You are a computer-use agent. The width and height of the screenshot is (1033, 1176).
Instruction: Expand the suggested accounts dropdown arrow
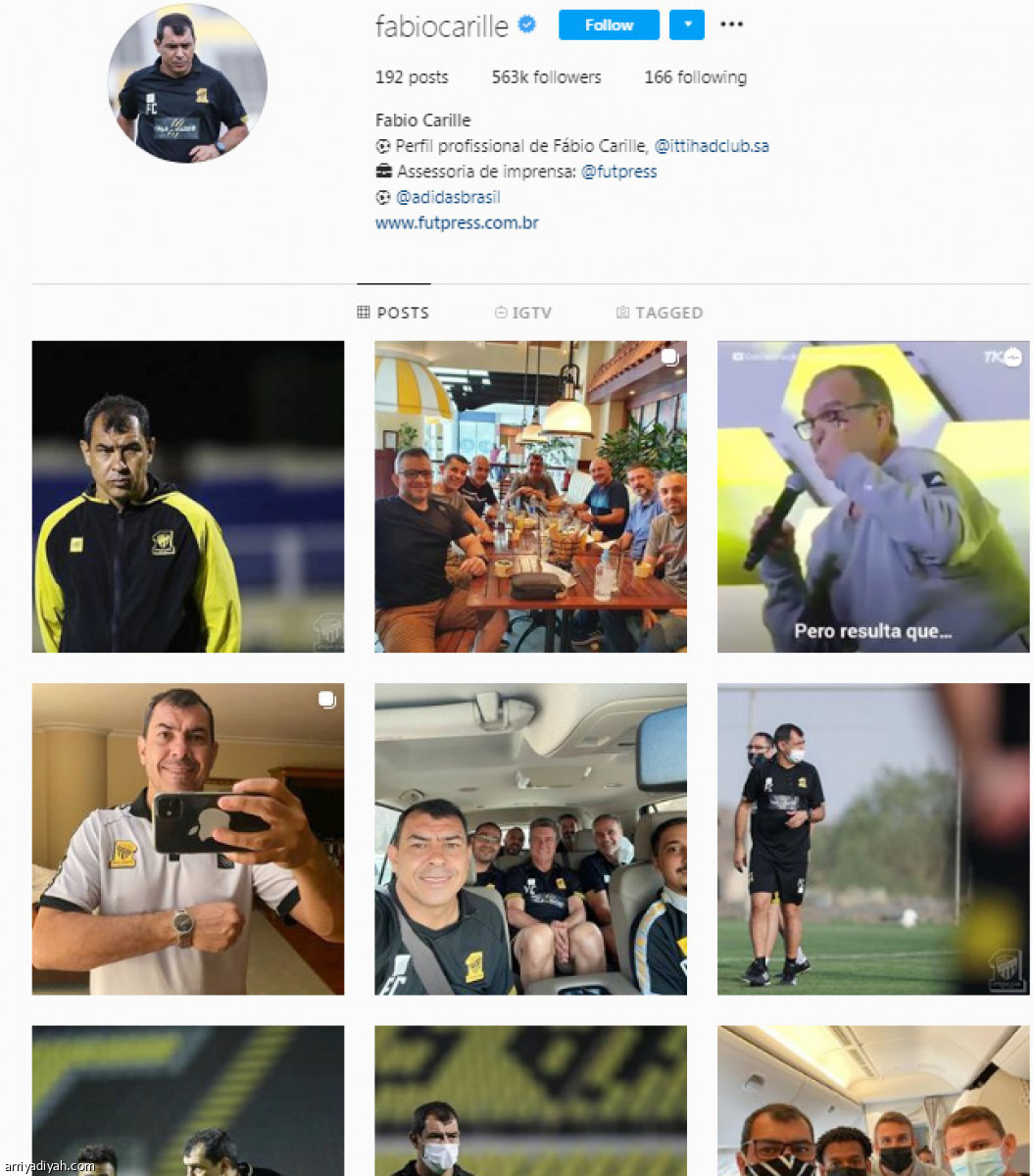click(686, 25)
